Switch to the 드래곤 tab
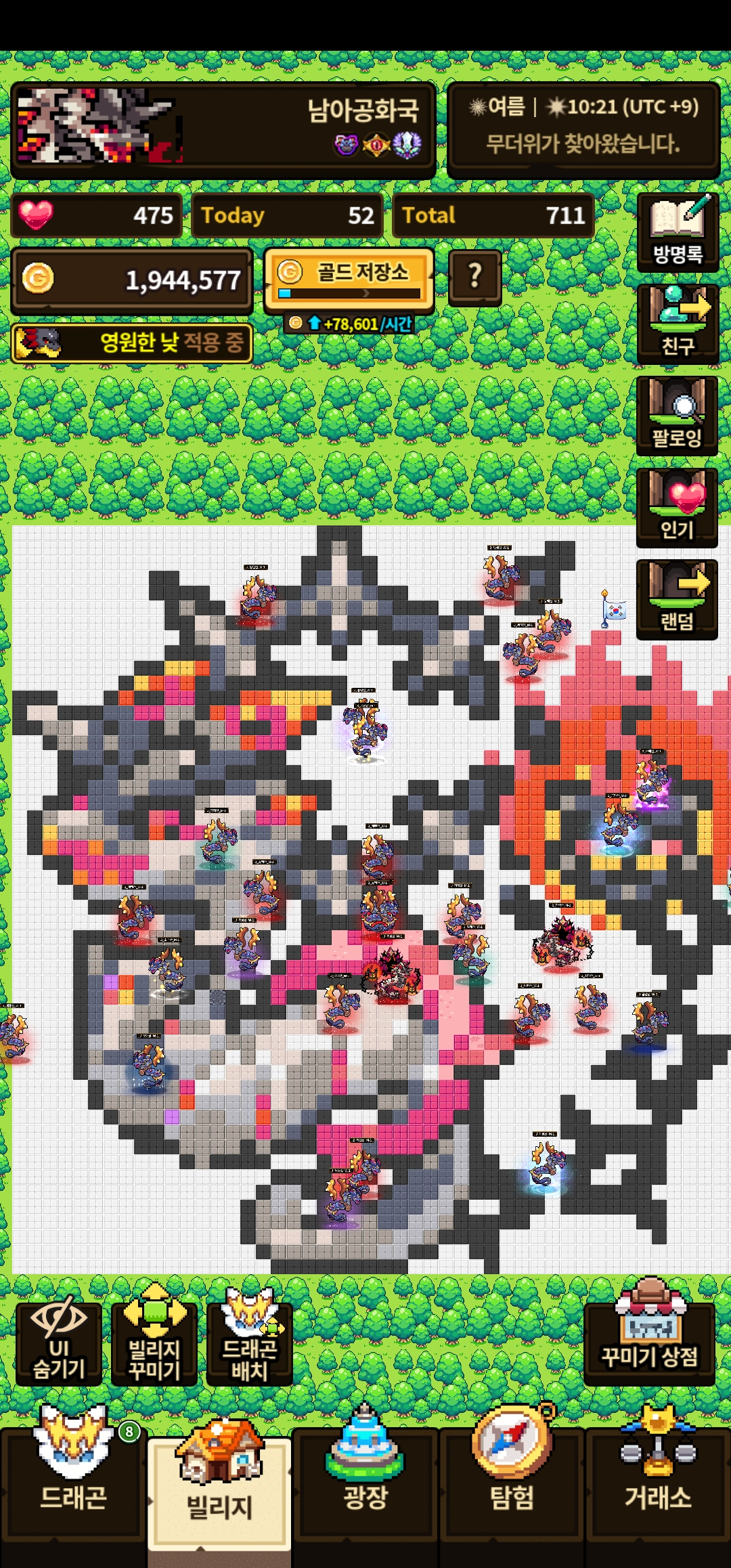This screenshot has width=731, height=1568. 73,1483
